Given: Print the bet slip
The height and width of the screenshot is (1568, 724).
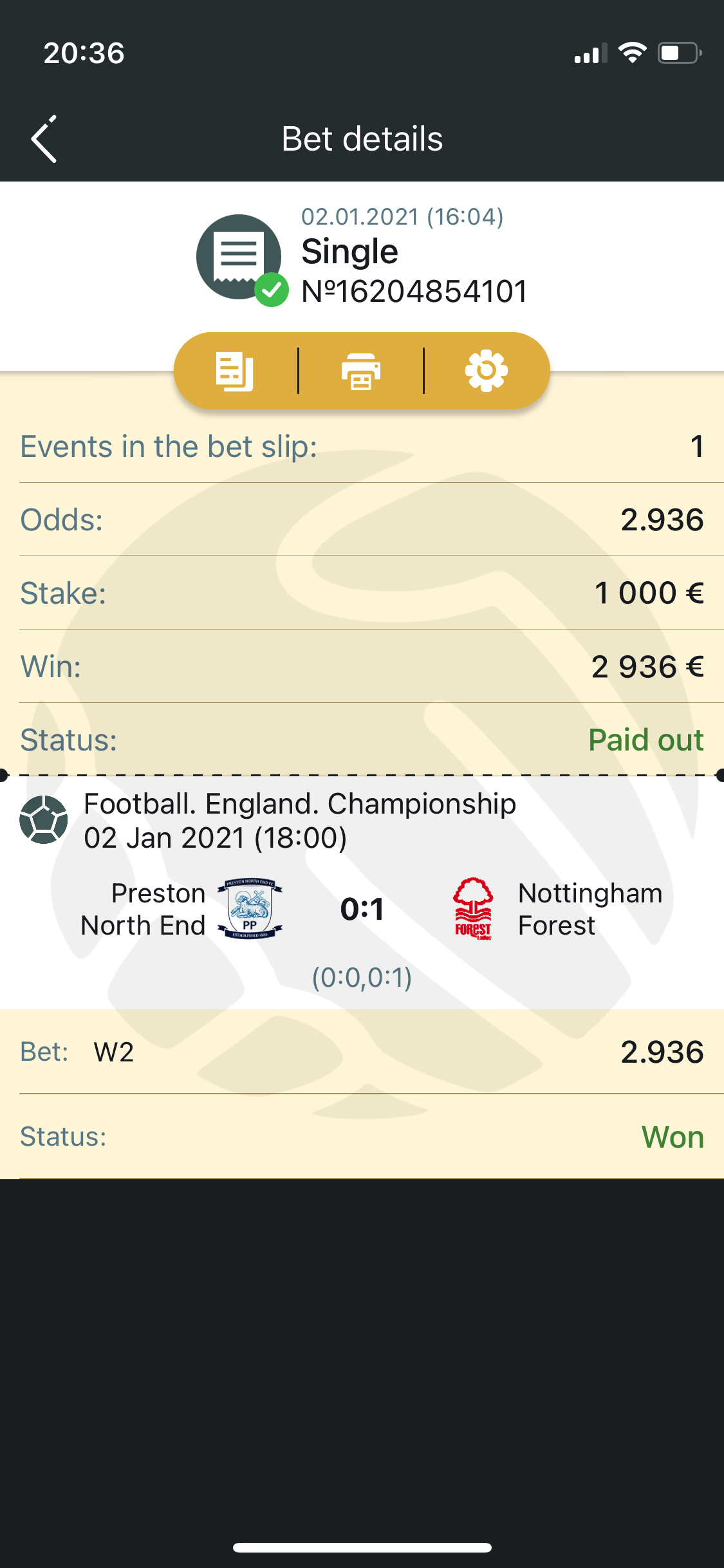Looking at the screenshot, I should click(x=360, y=371).
